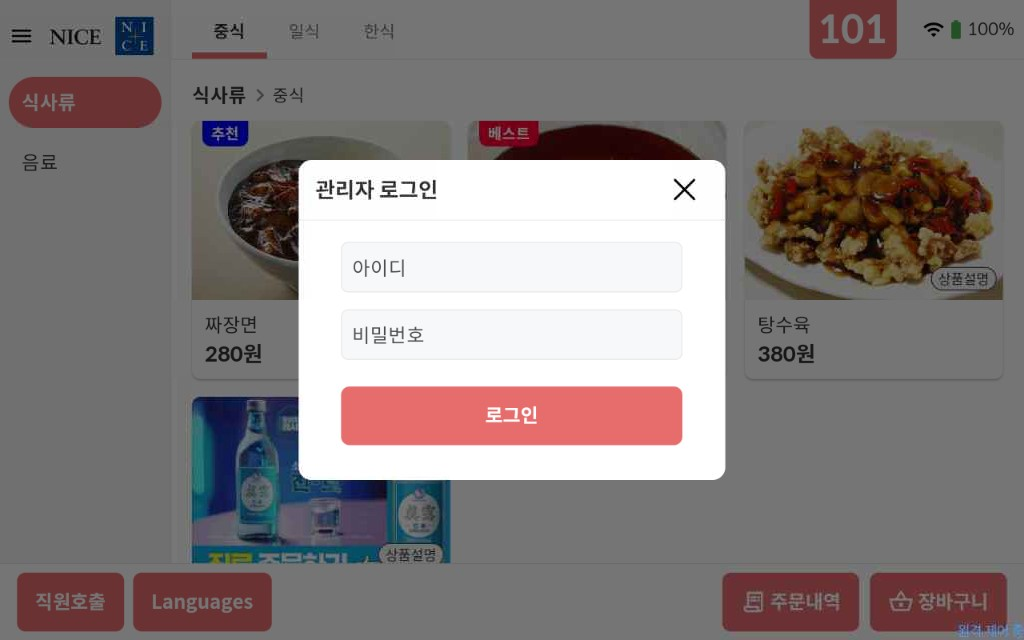Close the 관리자 로그인 dialog
1024x640 pixels.
tap(684, 190)
